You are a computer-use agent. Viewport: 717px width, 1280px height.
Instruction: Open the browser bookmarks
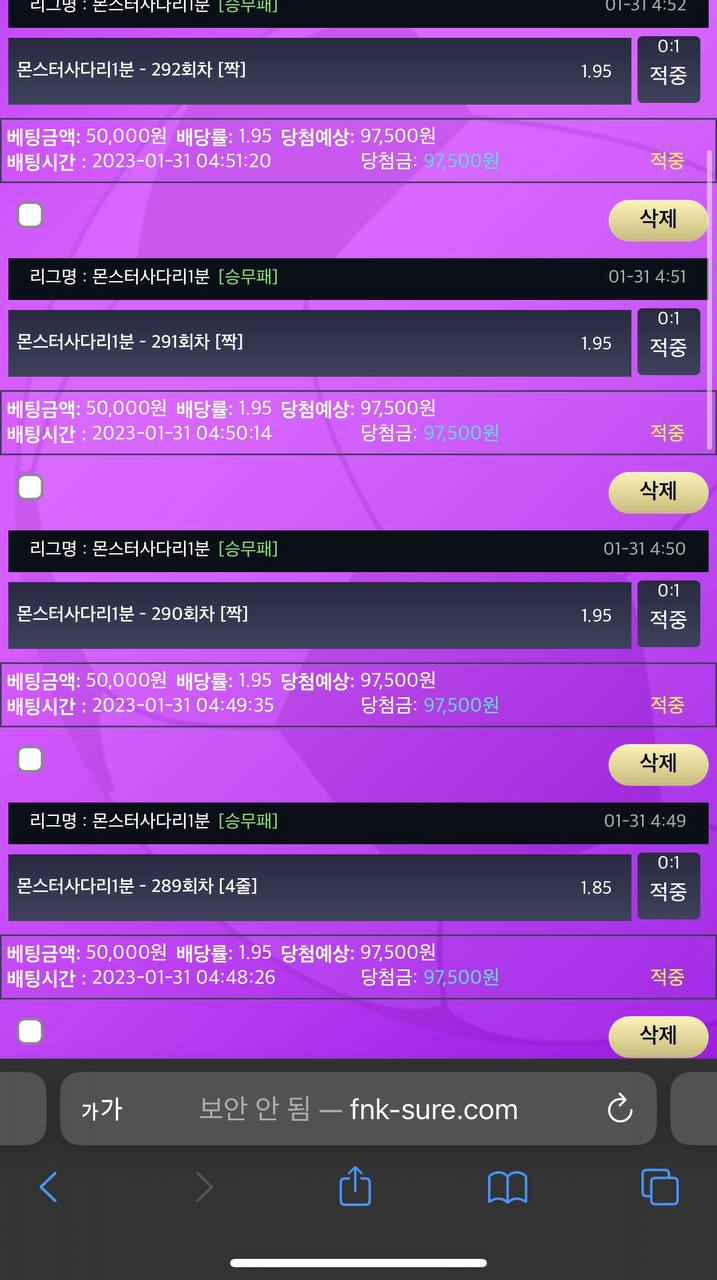[x=507, y=1187]
